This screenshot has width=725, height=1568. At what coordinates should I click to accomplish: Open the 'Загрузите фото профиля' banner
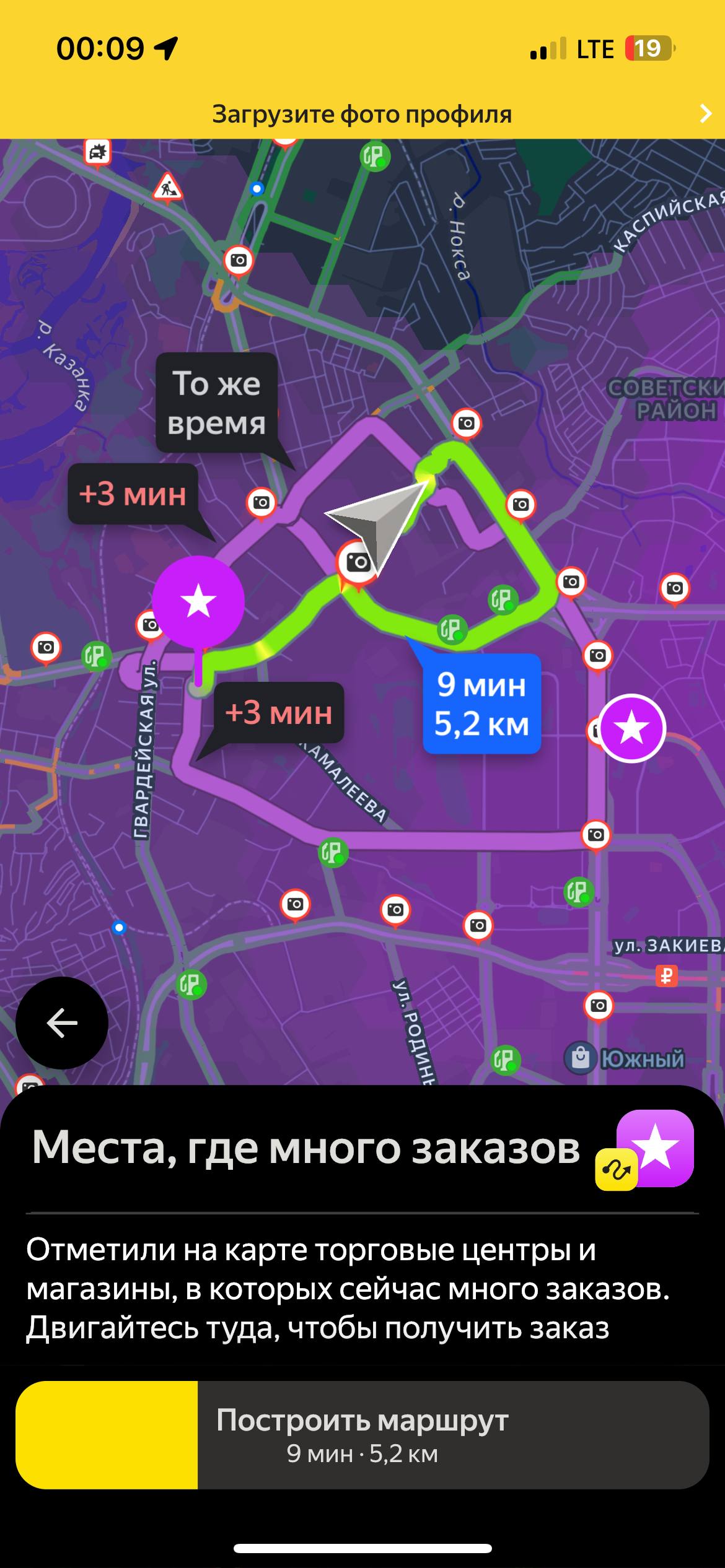(x=362, y=115)
